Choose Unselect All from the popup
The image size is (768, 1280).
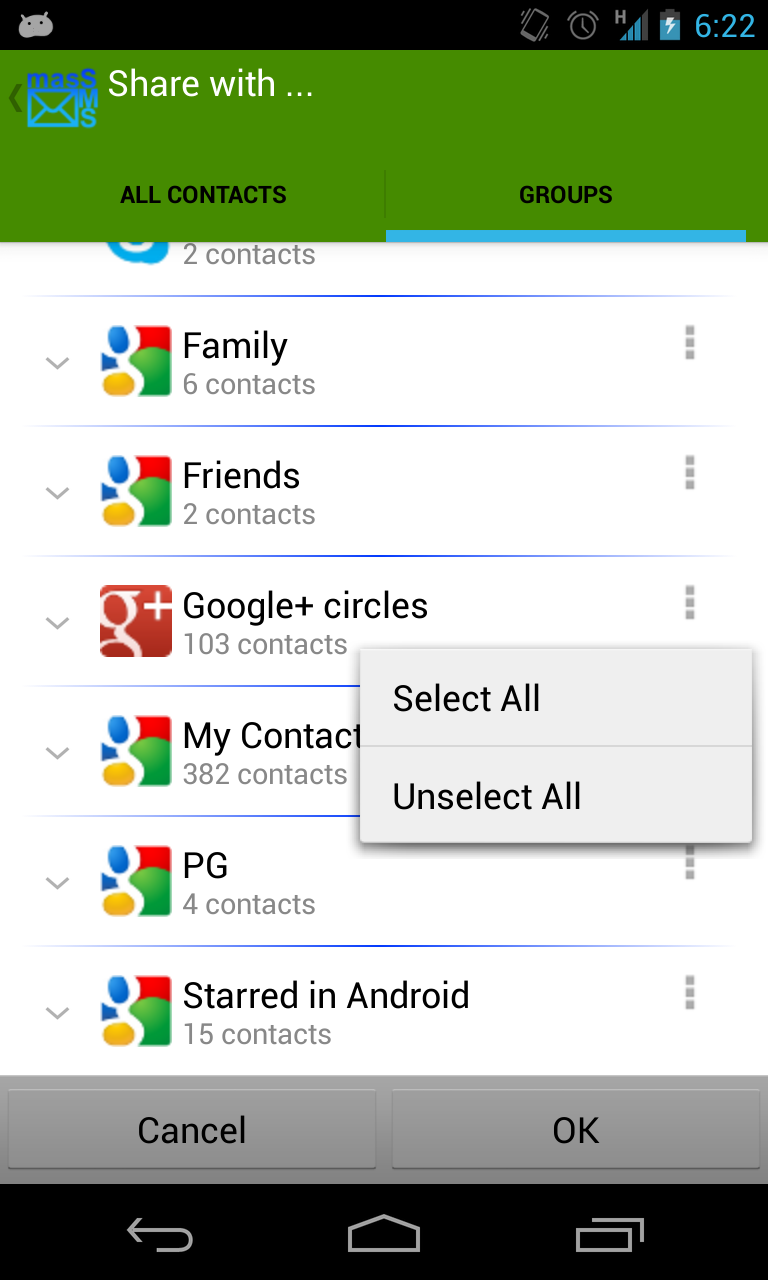(556, 796)
